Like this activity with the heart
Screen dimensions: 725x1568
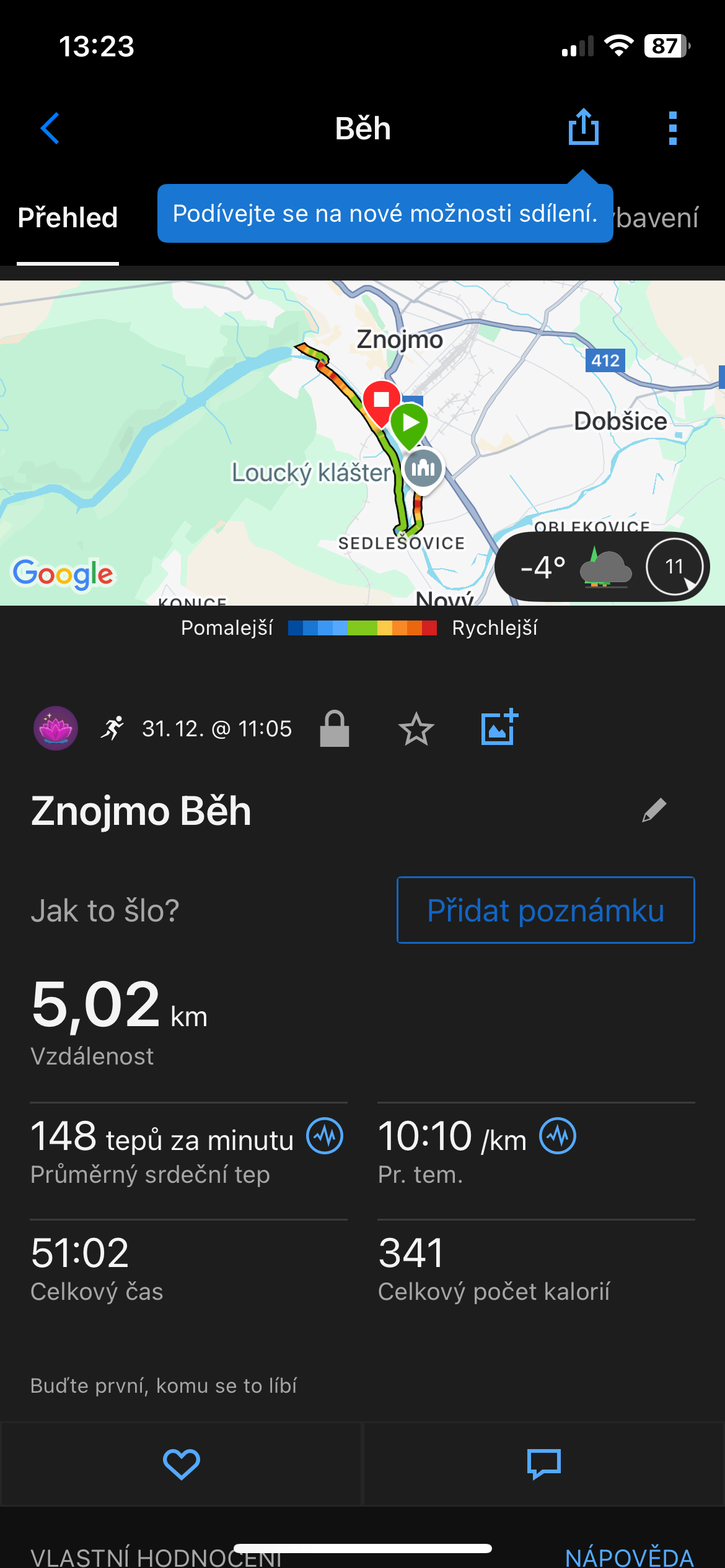[x=181, y=1464]
